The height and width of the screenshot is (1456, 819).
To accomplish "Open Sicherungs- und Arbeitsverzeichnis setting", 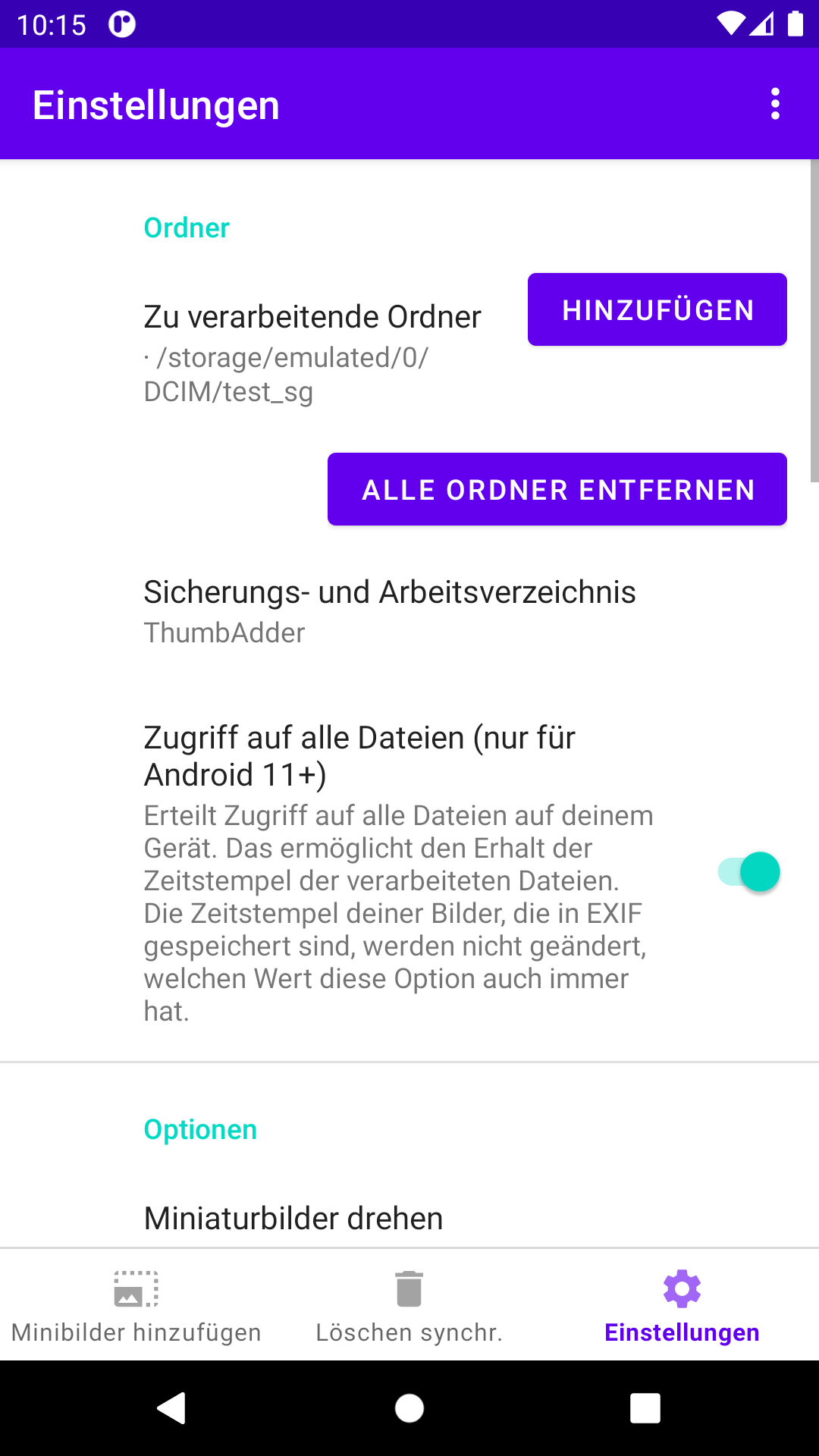I will point(390,611).
